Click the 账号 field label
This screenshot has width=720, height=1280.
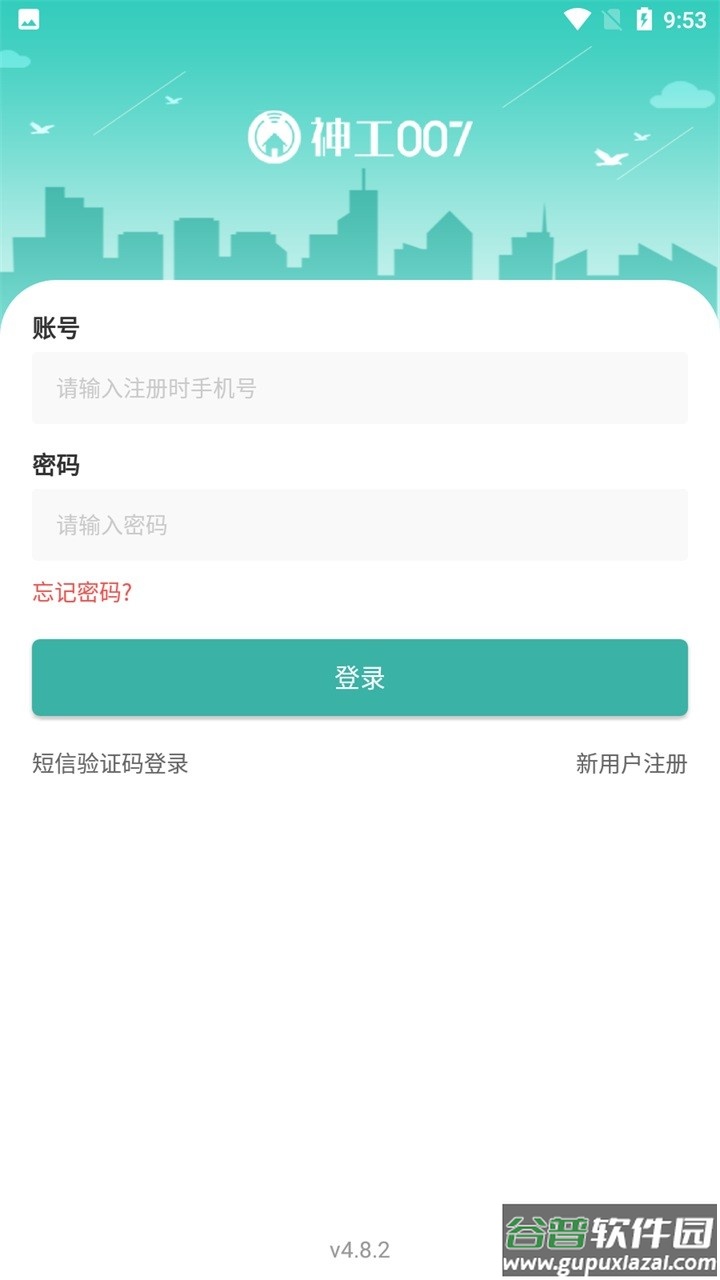point(52,327)
